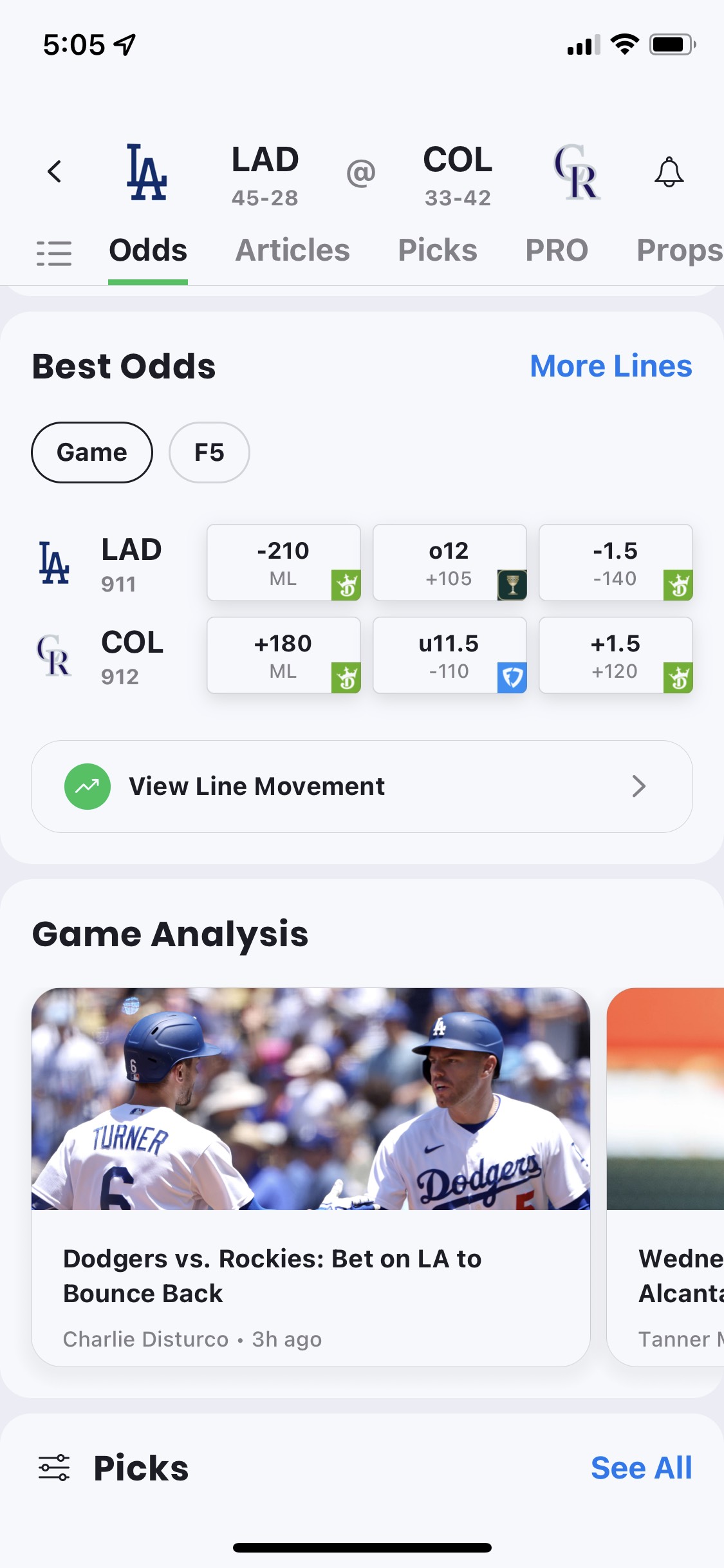The height and width of the screenshot is (1568, 724).
Task: Open the list menu icon beside Odds
Action: (54, 253)
